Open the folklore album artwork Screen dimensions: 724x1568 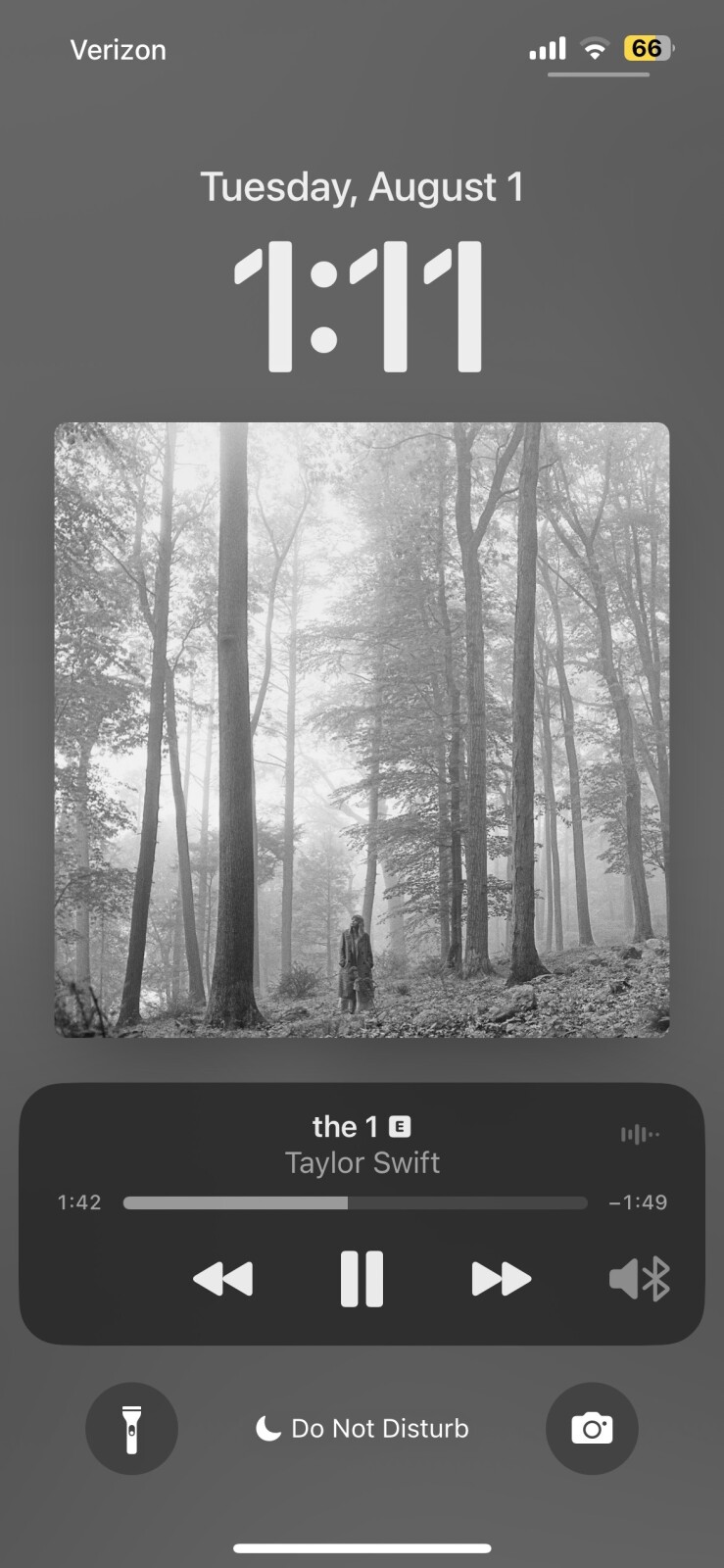[x=362, y=730]
